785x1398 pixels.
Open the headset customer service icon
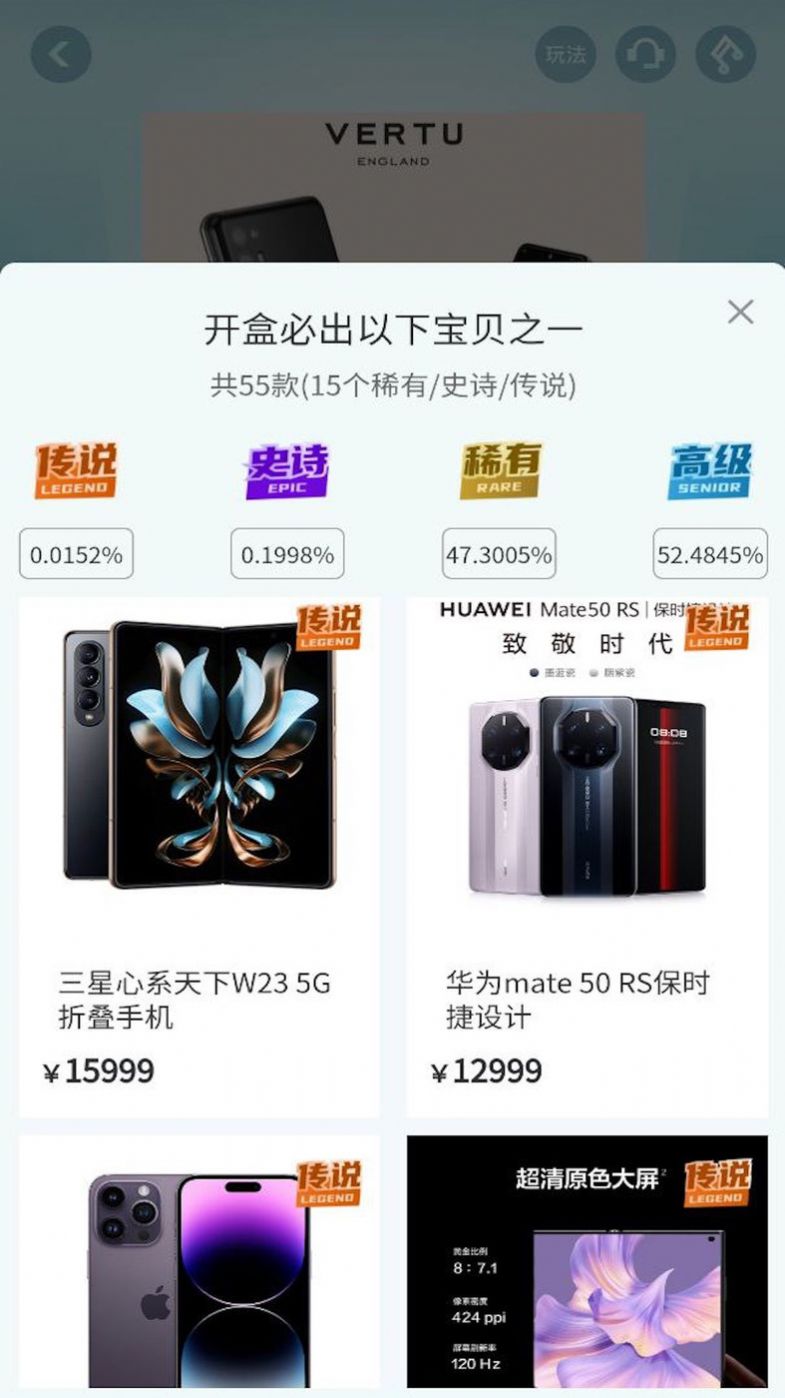click(645, 54)
